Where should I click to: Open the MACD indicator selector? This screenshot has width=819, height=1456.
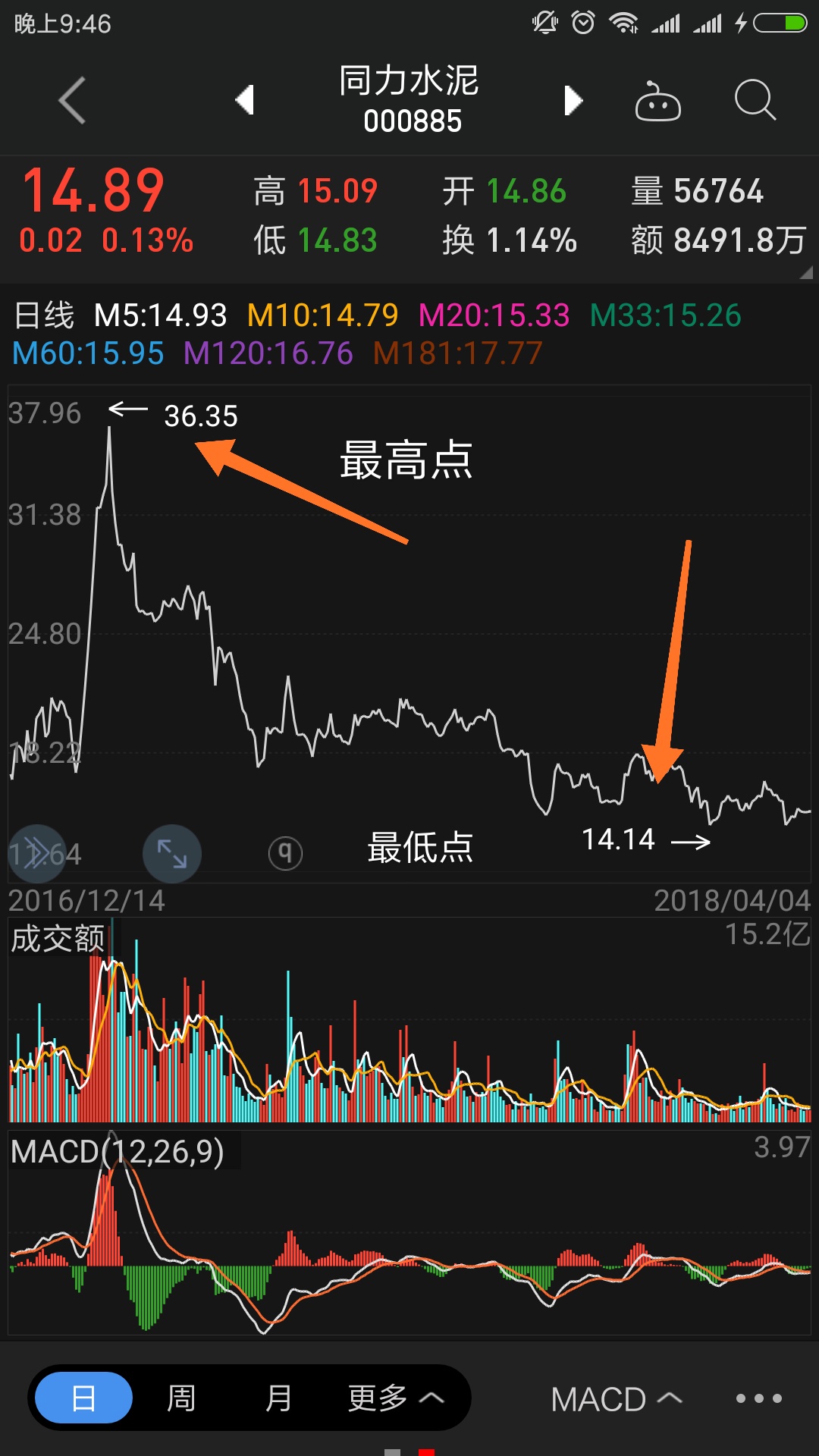pyautogui.click(x=616, y=1398)
